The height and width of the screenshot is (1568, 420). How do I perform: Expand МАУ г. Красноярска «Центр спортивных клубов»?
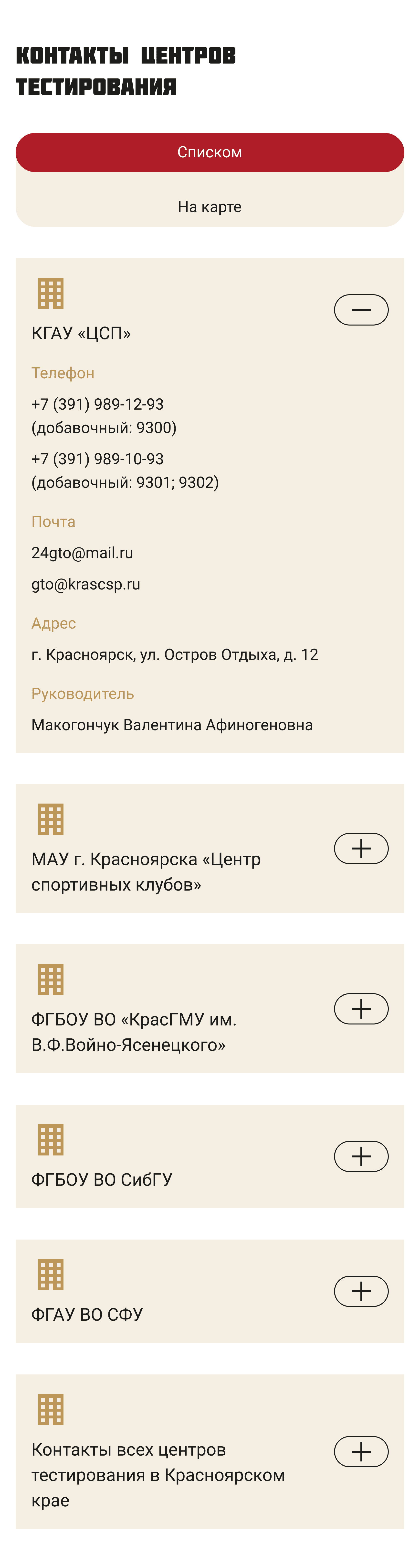point(361,848)
